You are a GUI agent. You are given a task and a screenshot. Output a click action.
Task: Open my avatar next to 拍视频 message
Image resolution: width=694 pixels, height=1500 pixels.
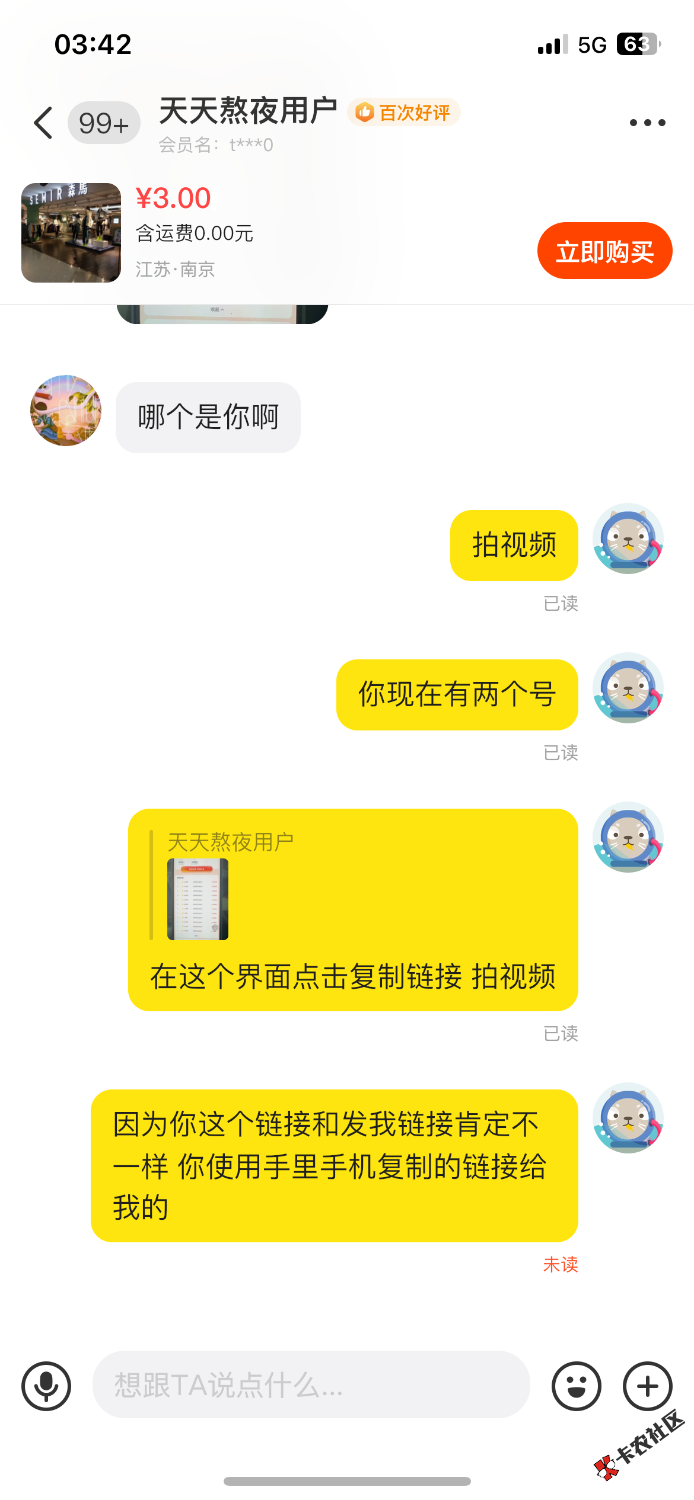tap(628, 540)
